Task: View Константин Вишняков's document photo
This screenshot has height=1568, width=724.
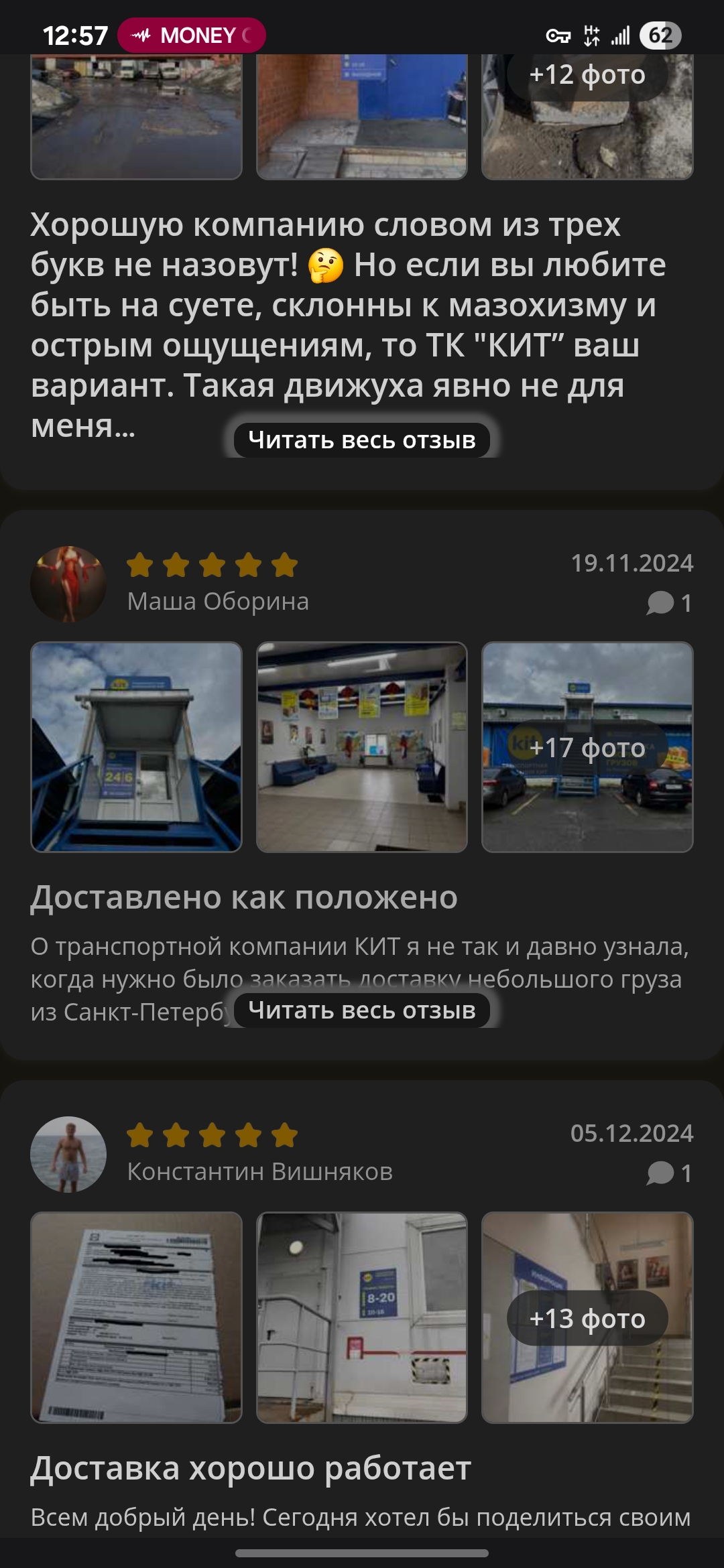Action: [136, 1317]
